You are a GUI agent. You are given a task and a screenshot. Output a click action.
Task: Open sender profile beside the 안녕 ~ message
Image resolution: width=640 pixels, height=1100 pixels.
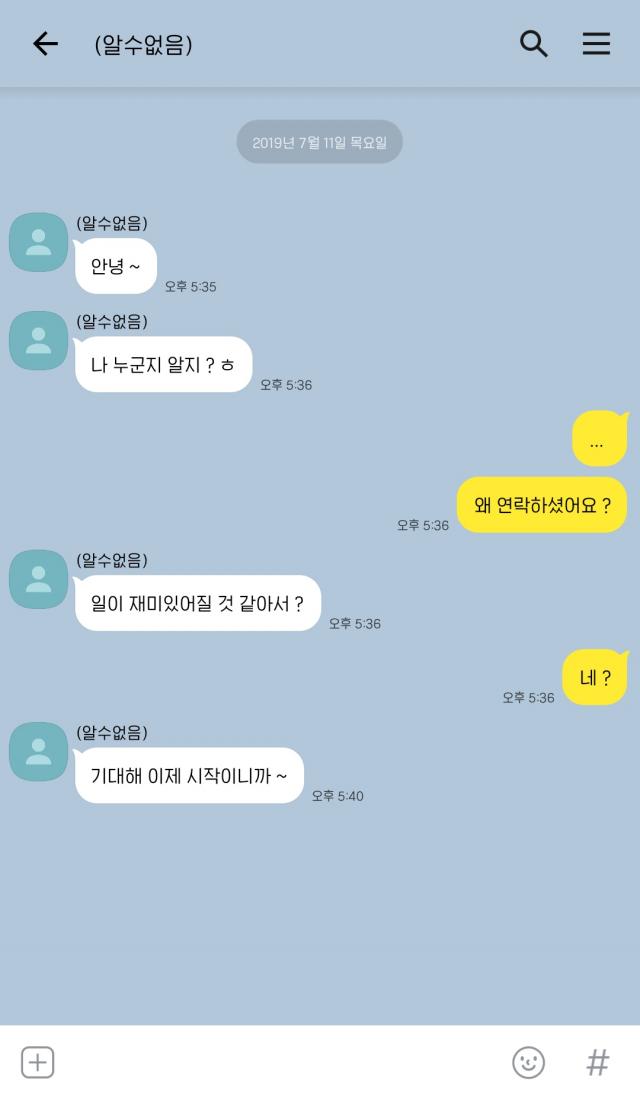coord(38,242)
